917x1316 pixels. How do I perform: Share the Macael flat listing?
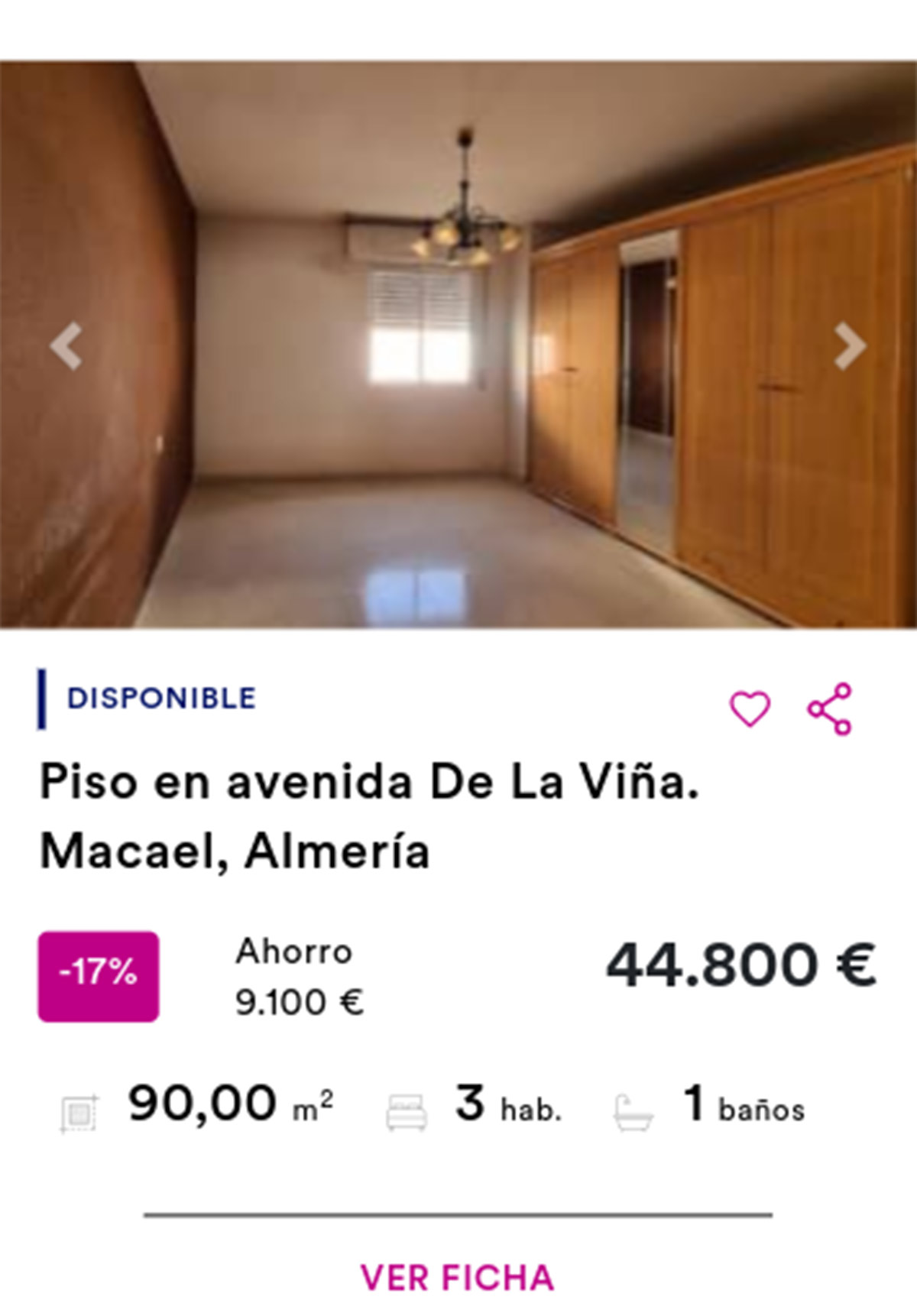(830, 708)
